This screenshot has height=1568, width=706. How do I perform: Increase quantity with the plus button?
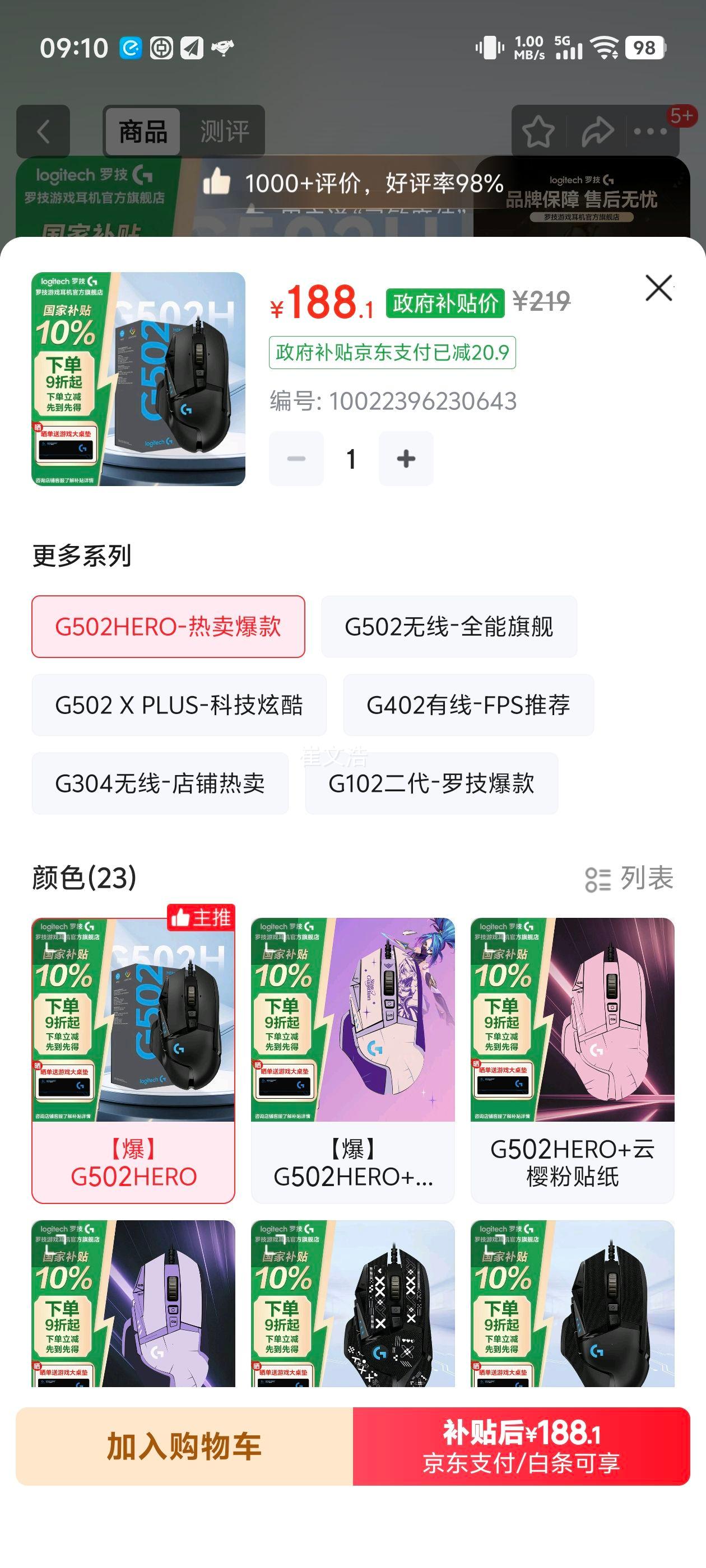pos(406,459)
